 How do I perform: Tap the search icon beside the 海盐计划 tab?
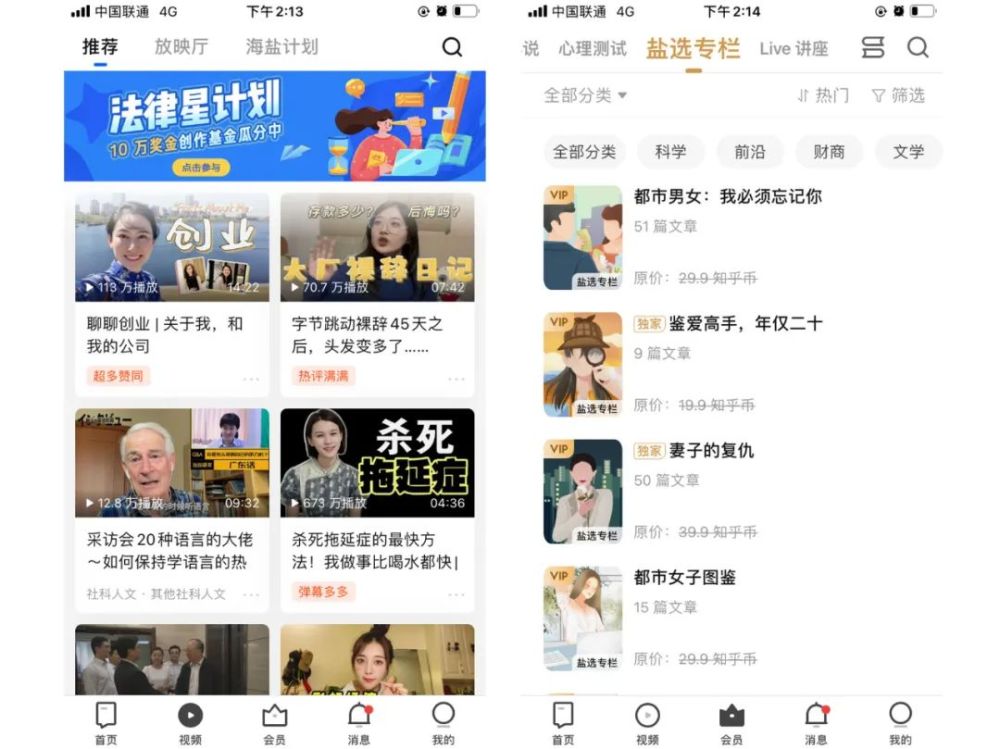pos(452,47)
